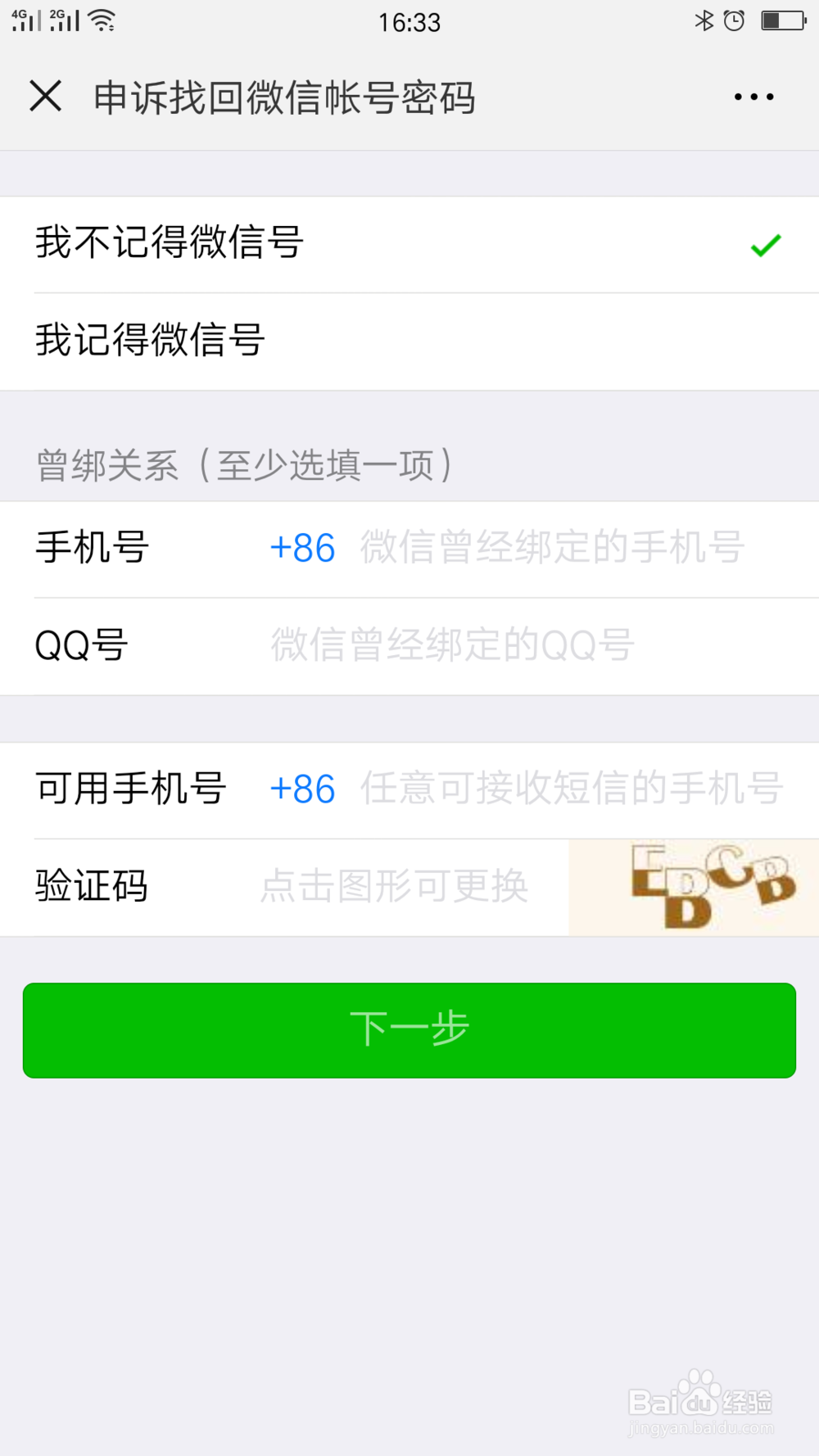
Task: Click the Bluetooth icon in status bar
Action: point(703,21)
